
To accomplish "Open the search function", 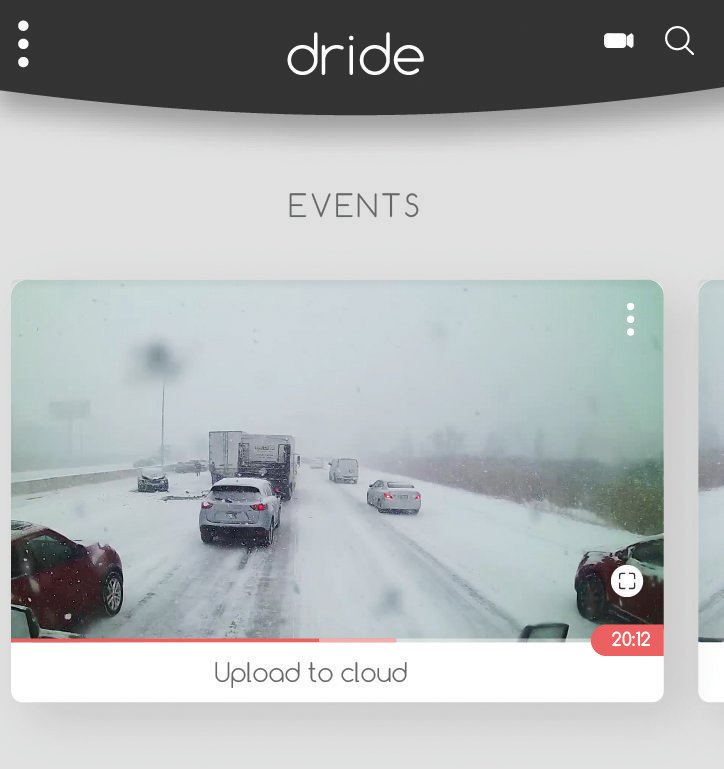I will point(679,41).
